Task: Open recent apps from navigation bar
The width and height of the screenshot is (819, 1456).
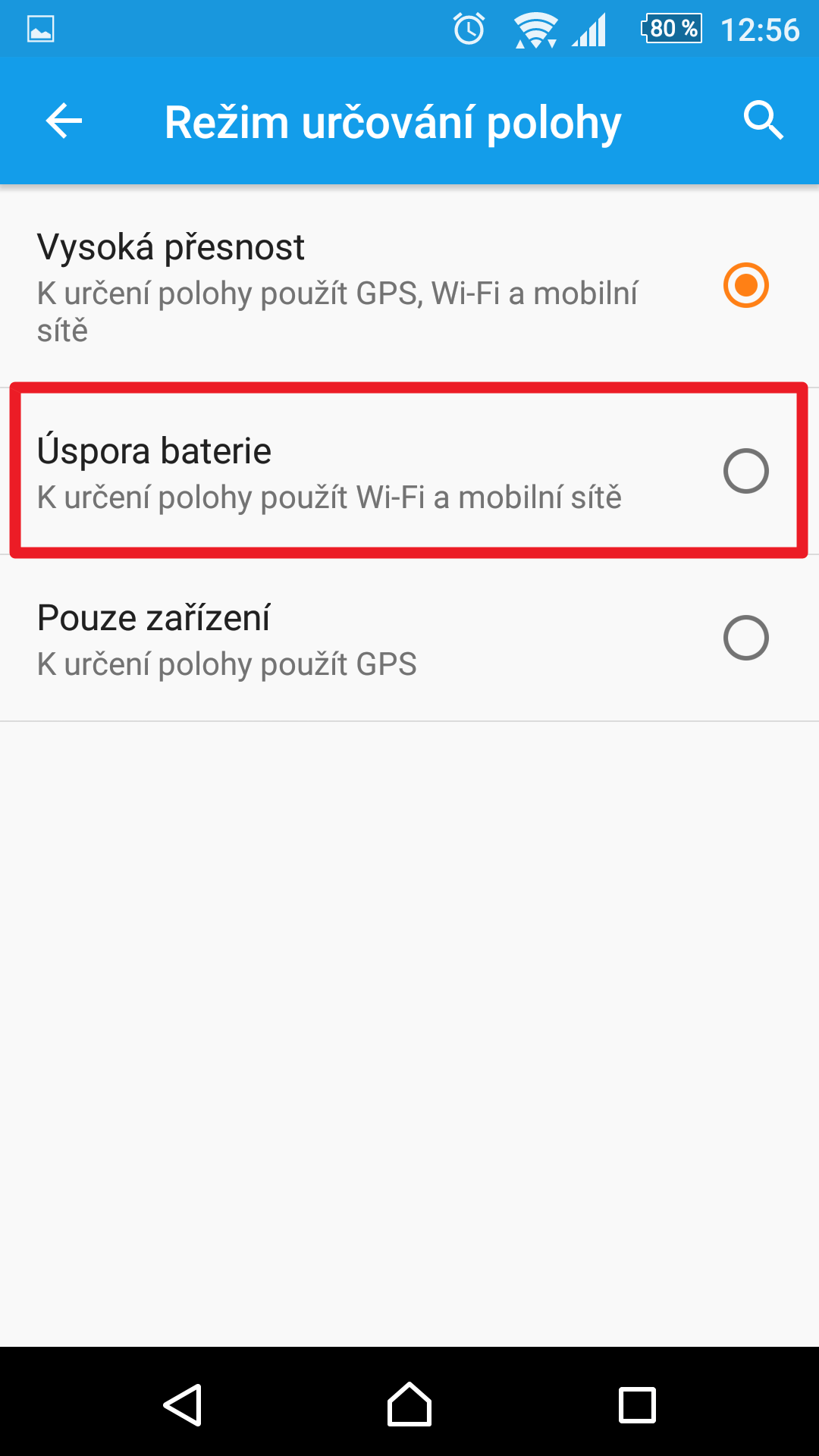Action: (x=637, y=1404)
